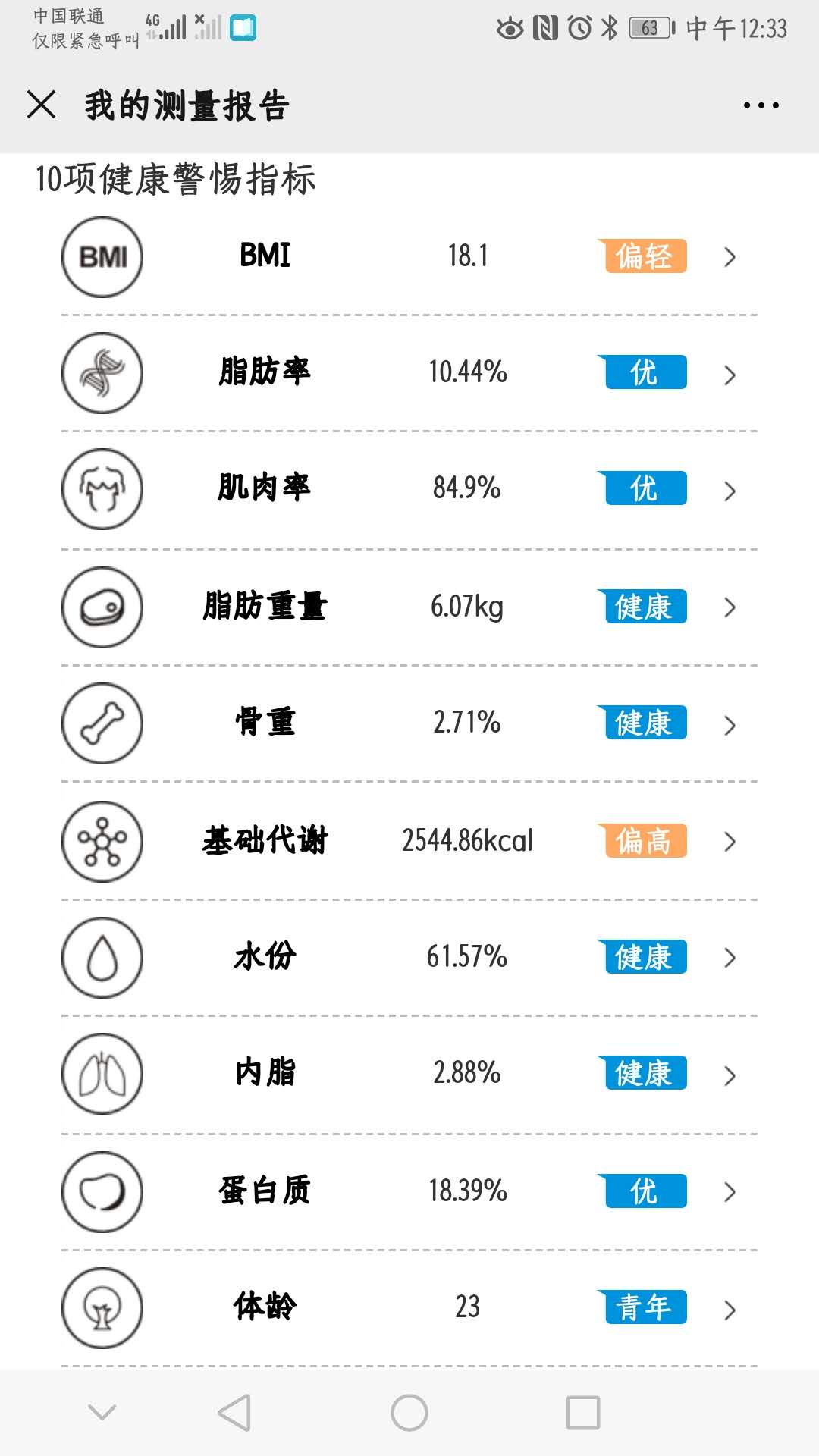This screenshot has width=819, height=1456.
Task: View 体龄 23 details
Action: pos(409,1308)
